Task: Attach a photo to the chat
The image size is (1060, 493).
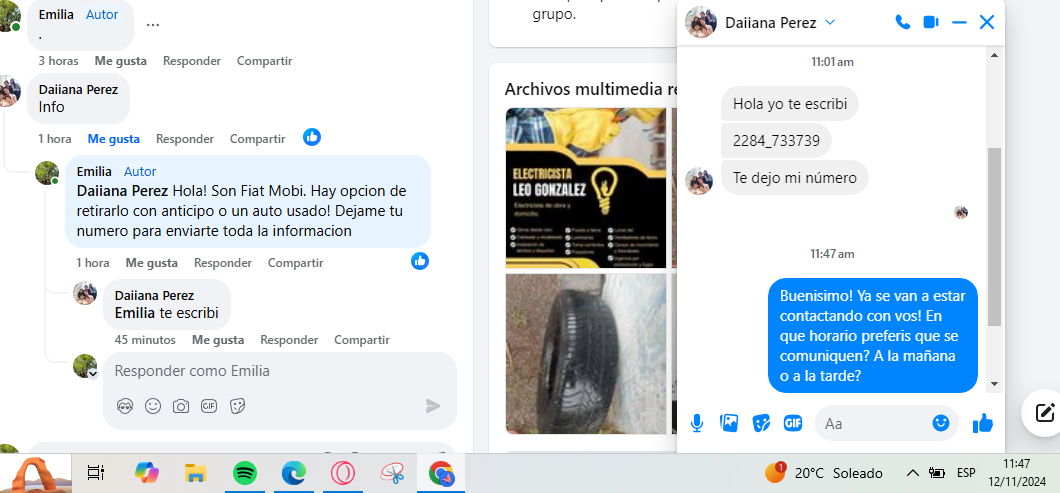Action: coord(729,423)
